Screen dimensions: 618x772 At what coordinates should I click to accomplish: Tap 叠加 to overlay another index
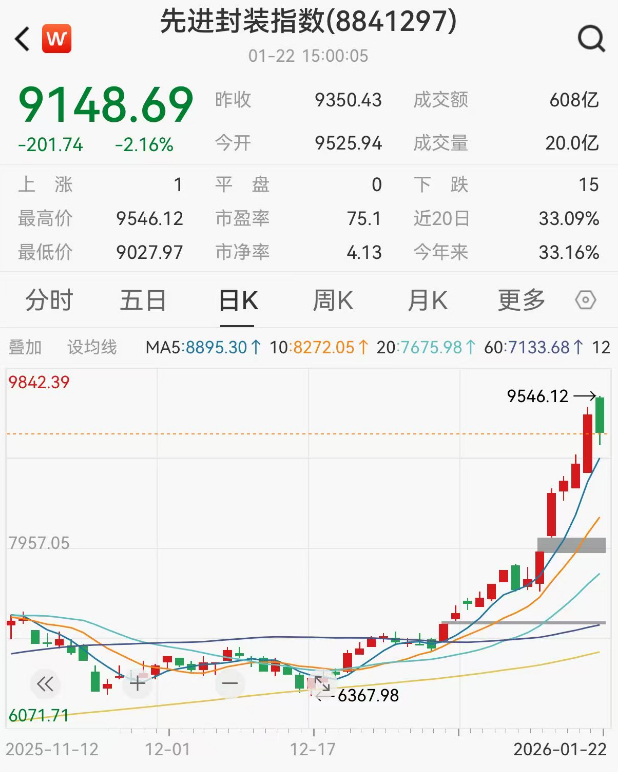[x=25, y=348]
